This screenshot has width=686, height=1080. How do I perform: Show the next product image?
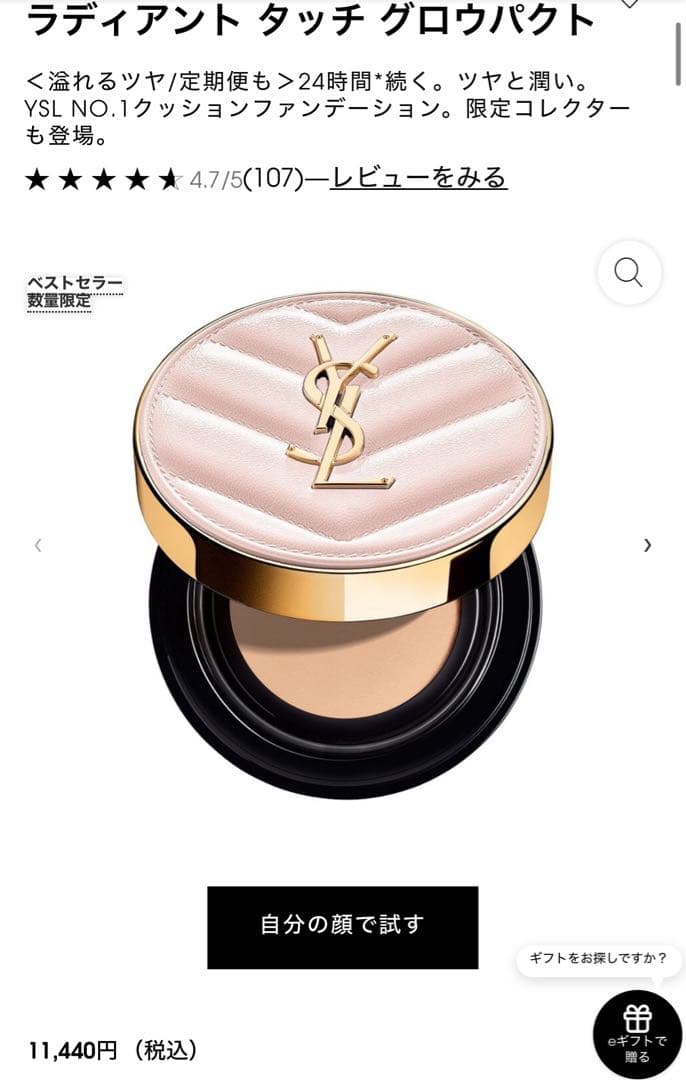point(647,545)
